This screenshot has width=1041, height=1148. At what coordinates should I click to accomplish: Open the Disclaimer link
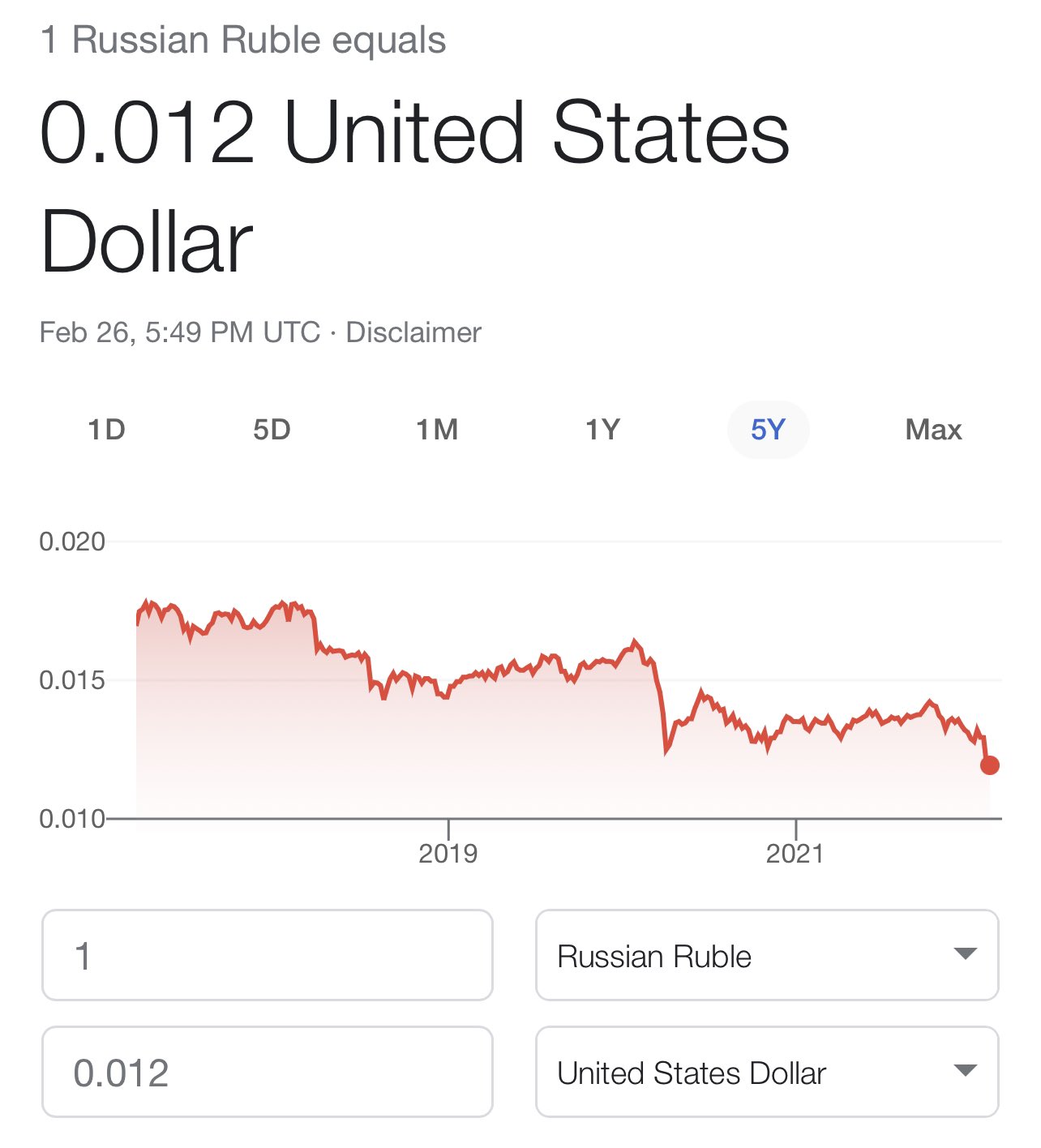tap(413, 332)
